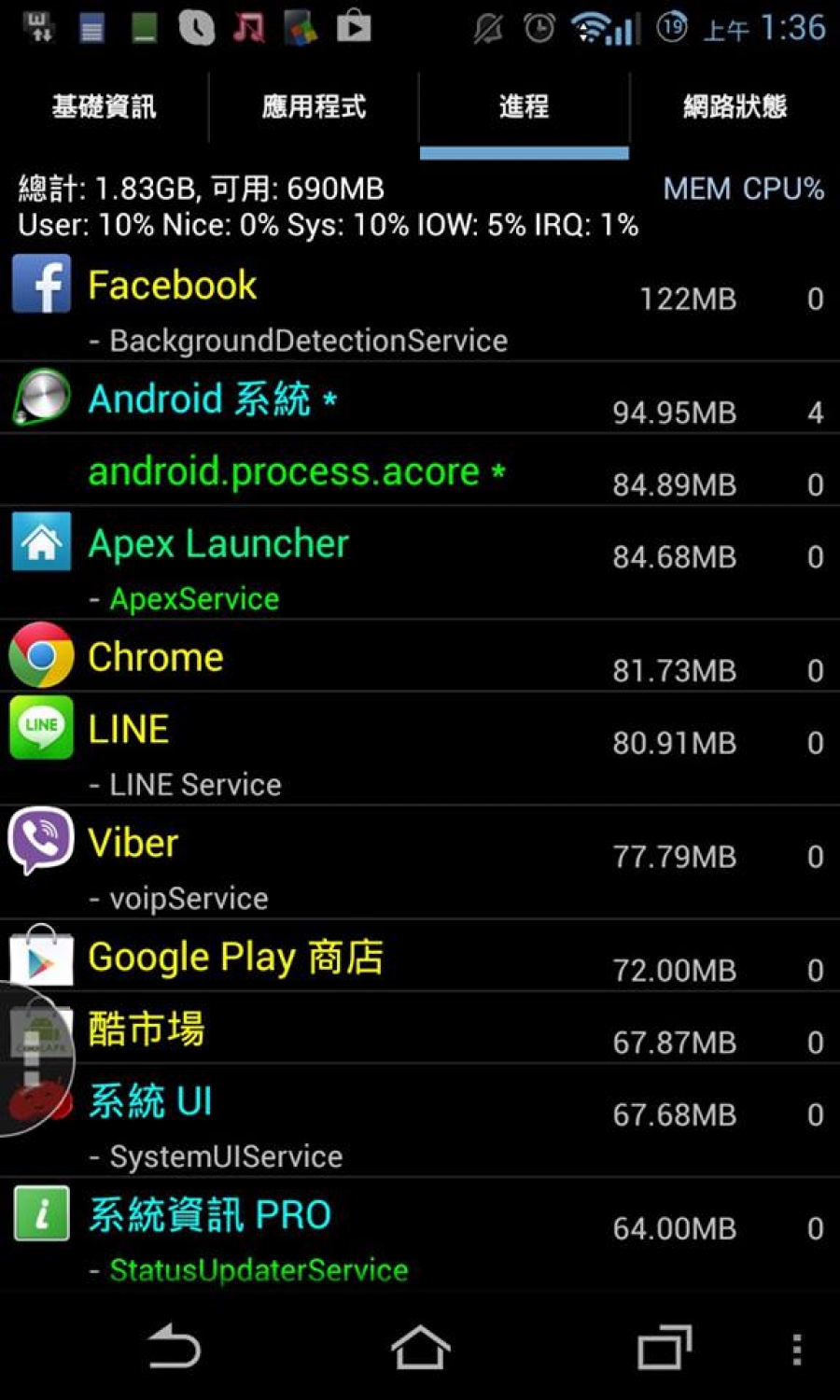Image resolution: width=840 pixels, height=1400 pixels.
Task: Sort processes by CPU%
Action: pyautogui.click(x=784, y=189)
